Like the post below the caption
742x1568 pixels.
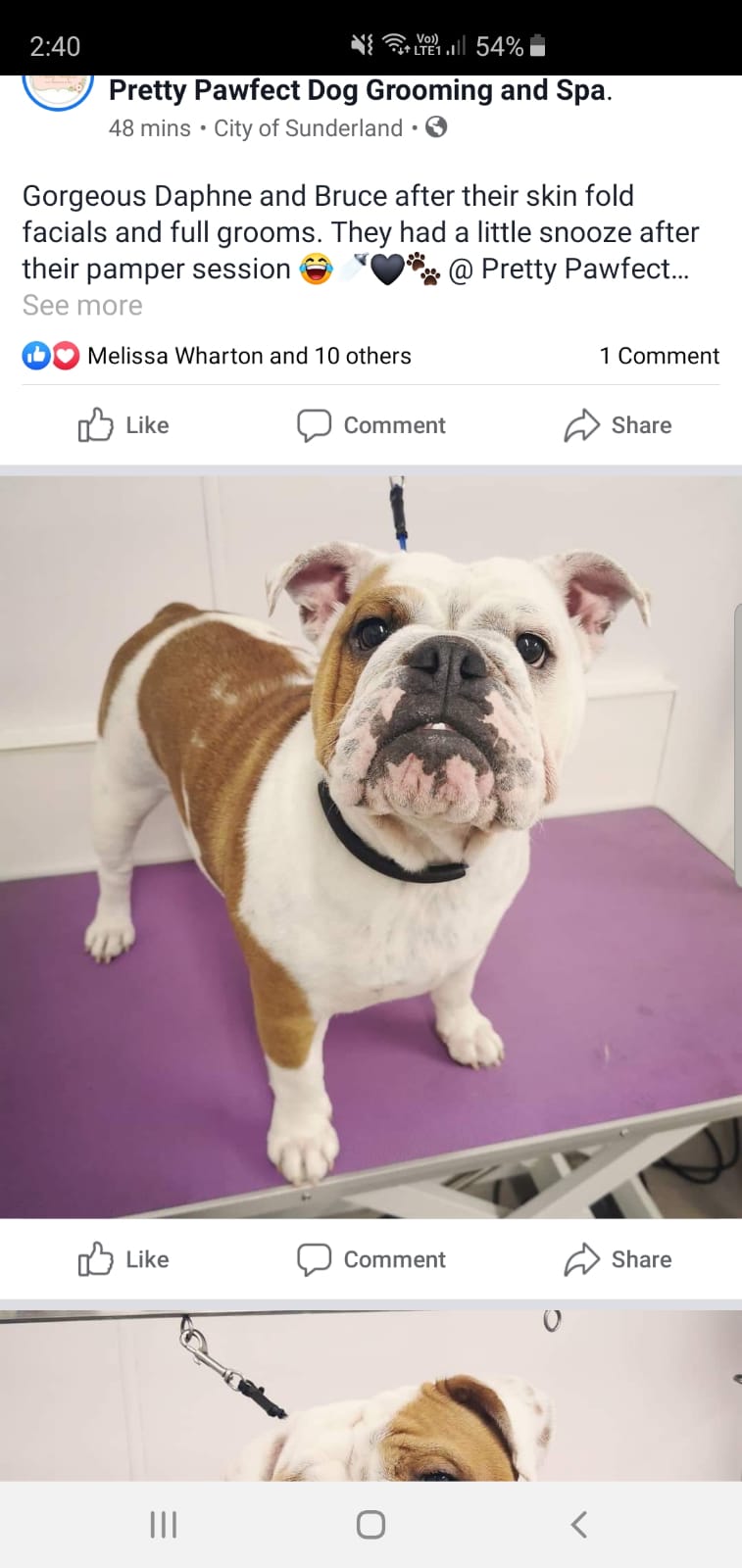(124, 425)
